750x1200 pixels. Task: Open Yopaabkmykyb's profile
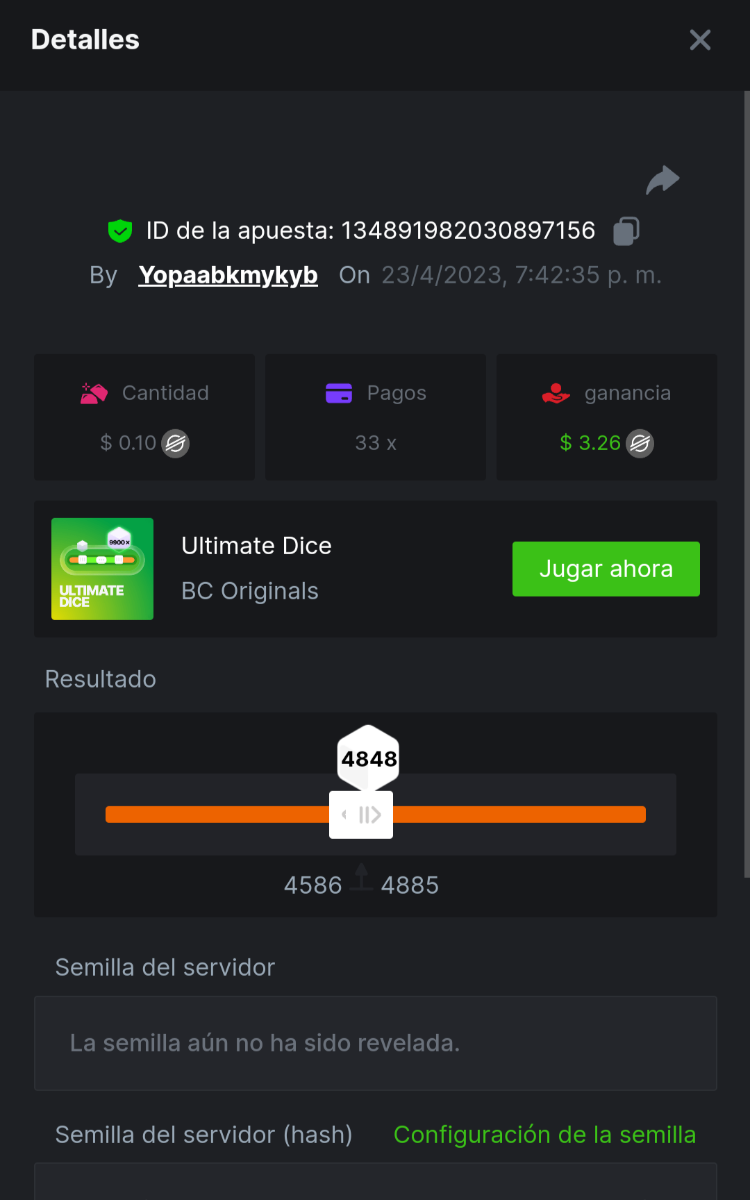(x=228, y=275)
